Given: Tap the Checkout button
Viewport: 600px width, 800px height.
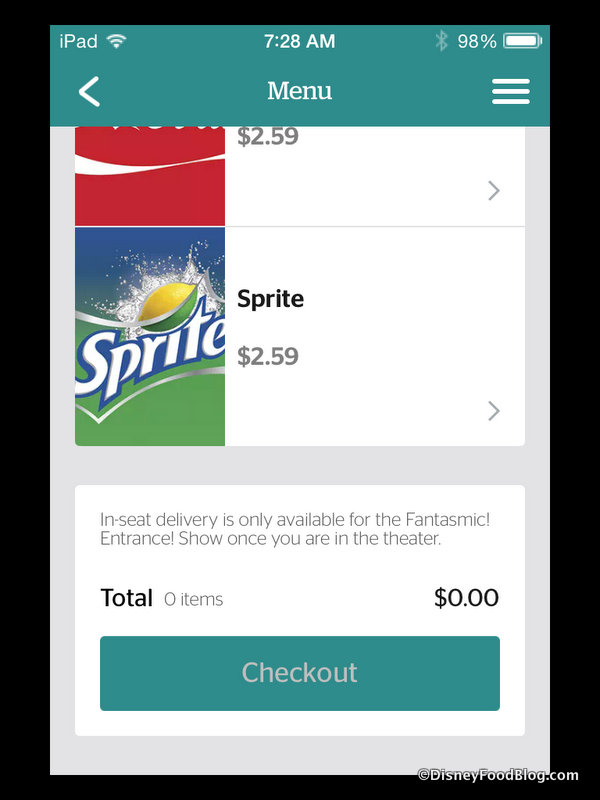Looking at the screenshot, I should [299, 673].
